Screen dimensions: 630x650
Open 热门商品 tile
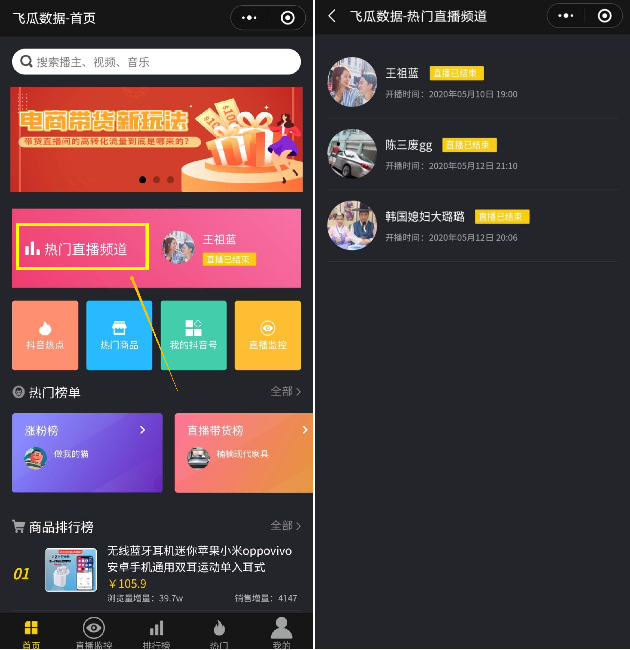(119, 335)
